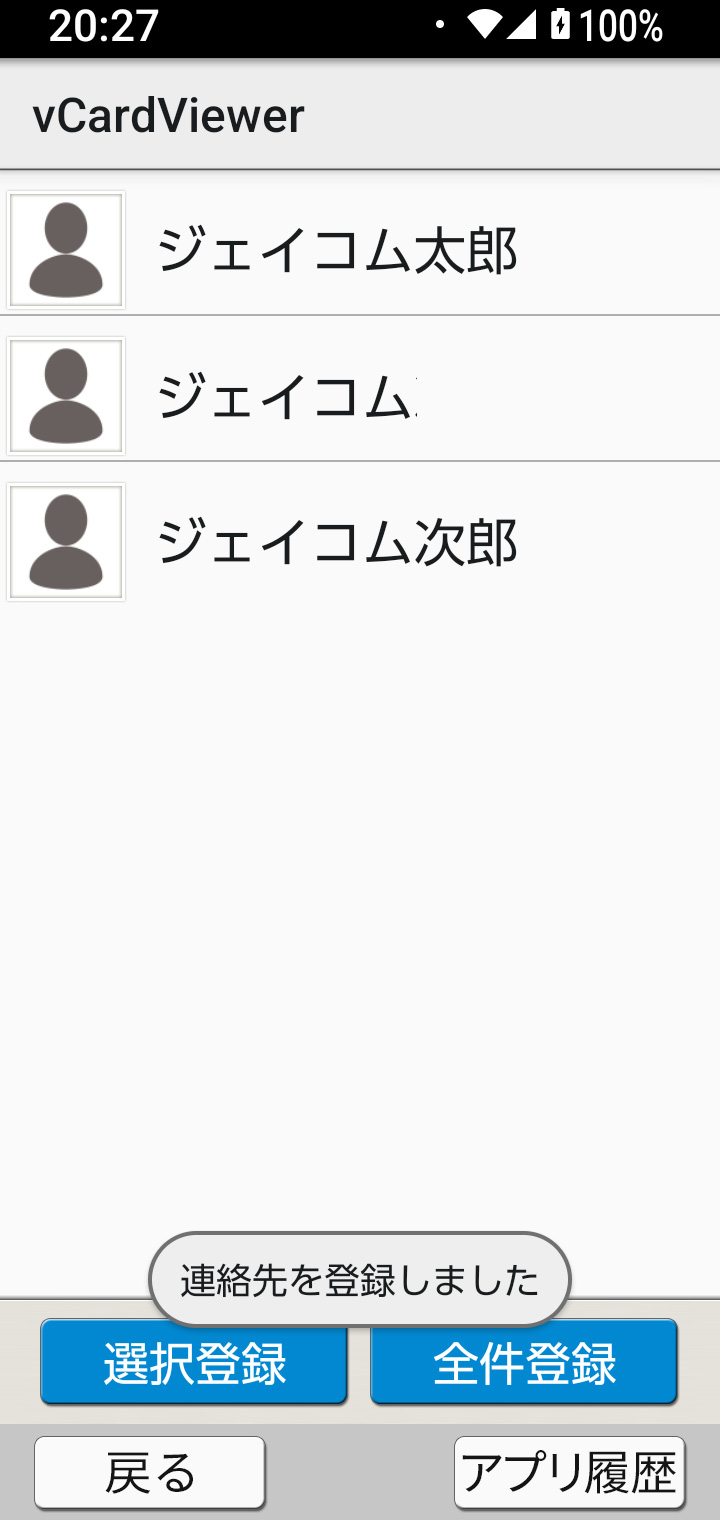
Task: Register all contacts with 全件登録
Action: click(524, 1362)
